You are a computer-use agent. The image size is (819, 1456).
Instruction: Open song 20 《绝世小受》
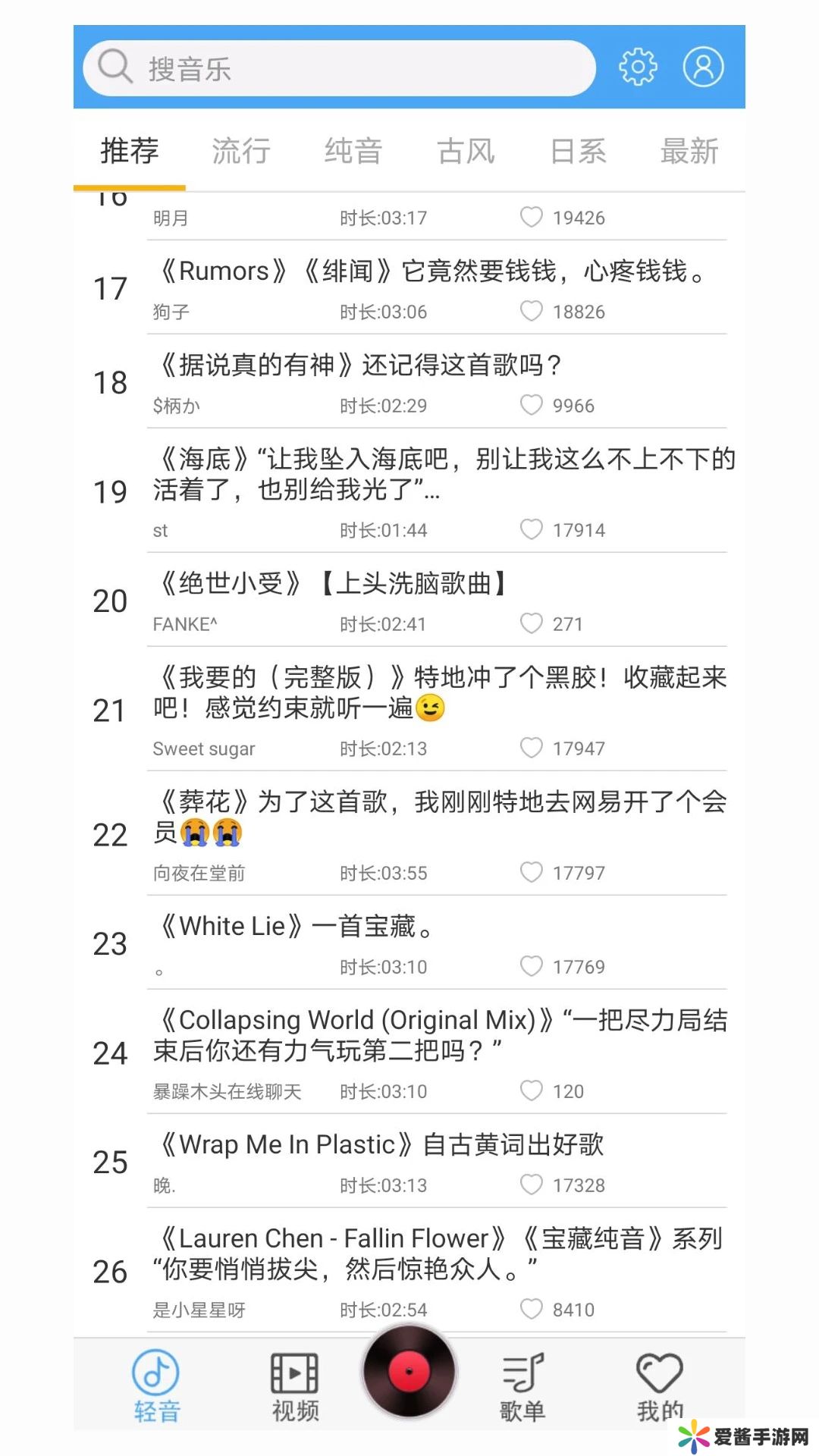[334, 584]
